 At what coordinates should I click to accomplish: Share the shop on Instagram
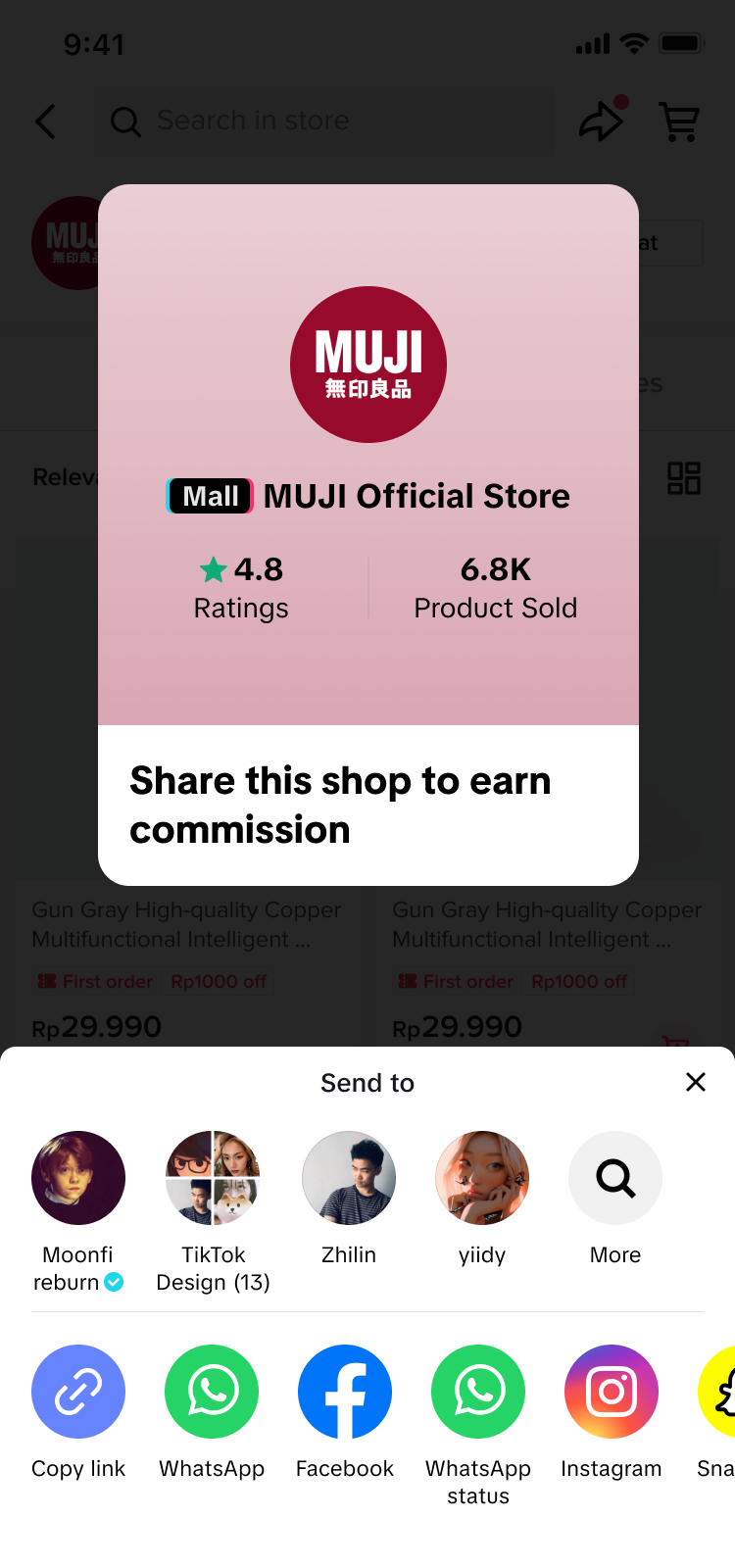(612, 1392)
